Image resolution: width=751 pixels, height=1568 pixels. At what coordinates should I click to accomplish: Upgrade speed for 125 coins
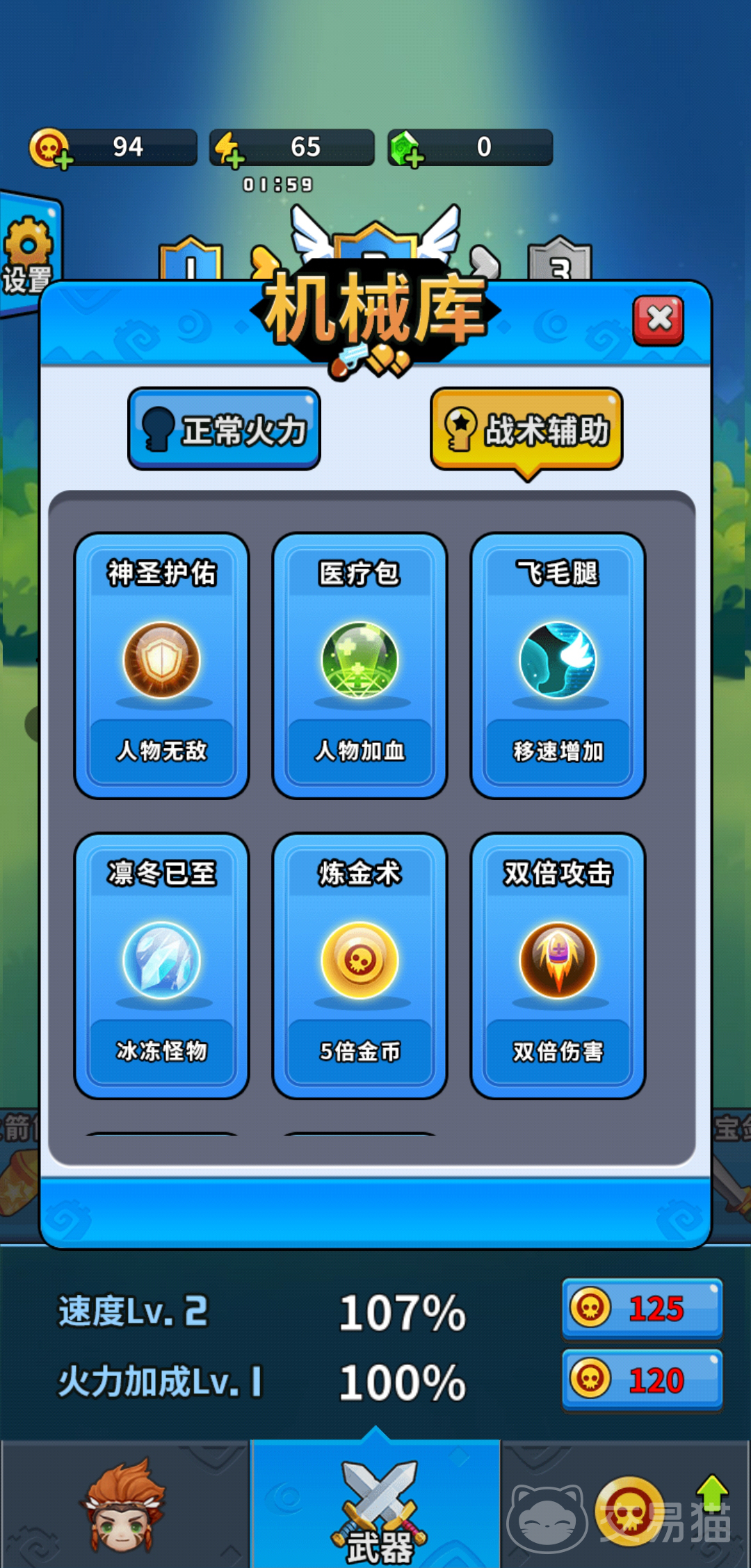coord(642,1309)
